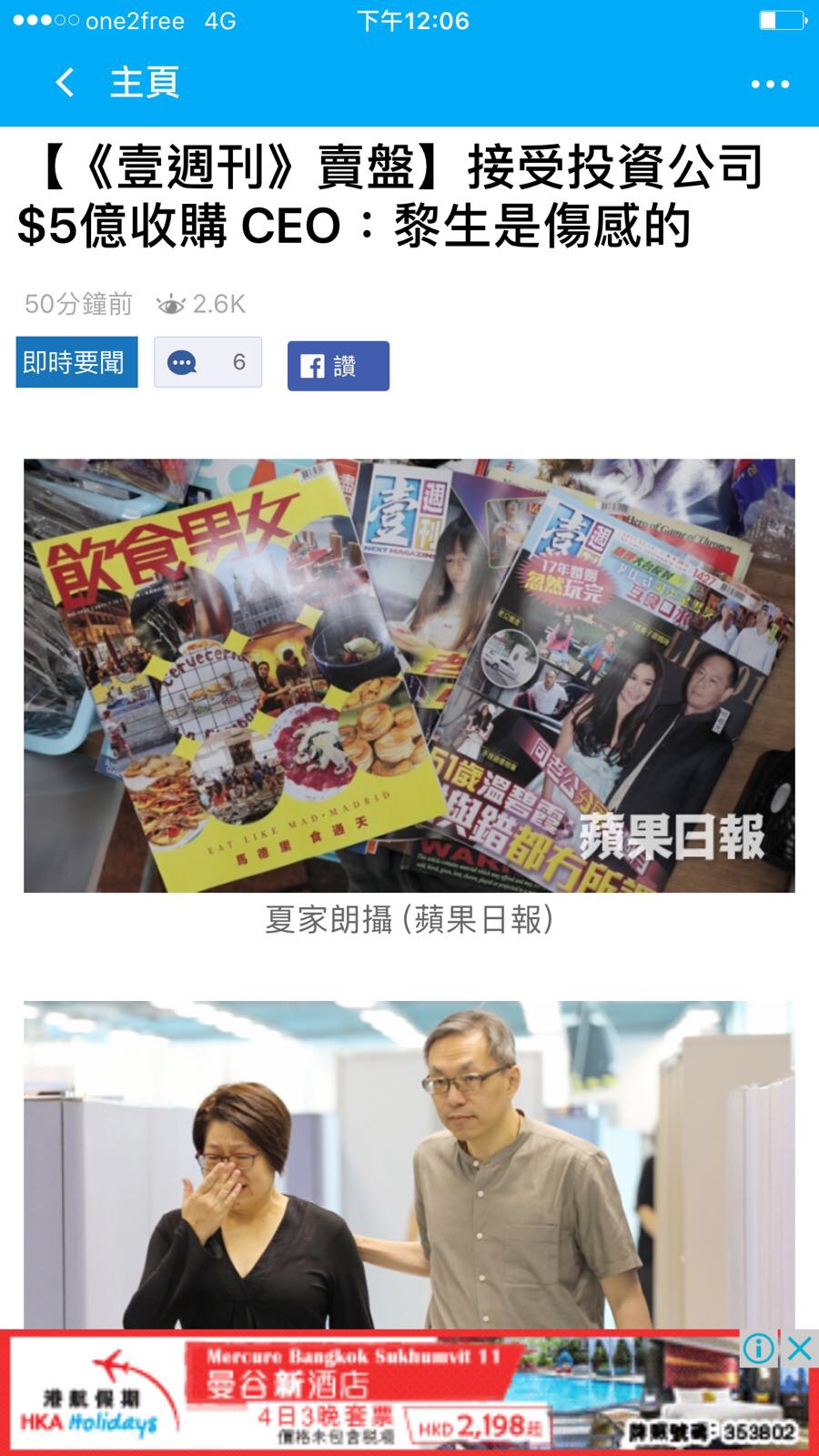The image size is (819, 1456).
Task: Open the 即時要聞 category tag
Action: 76,362
